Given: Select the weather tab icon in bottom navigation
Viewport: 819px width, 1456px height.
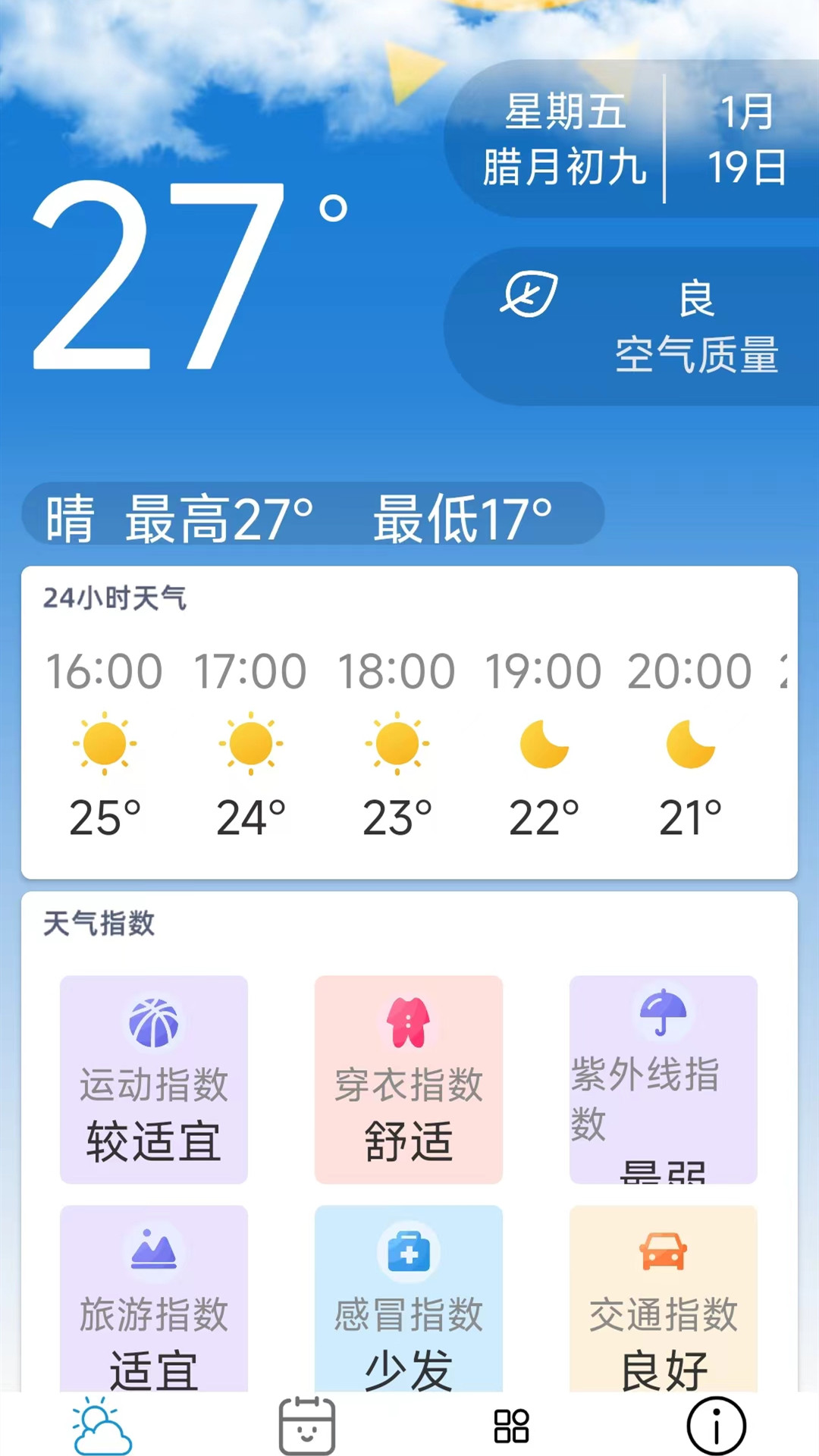Looking at the screenshot, I should point(102,1424).
